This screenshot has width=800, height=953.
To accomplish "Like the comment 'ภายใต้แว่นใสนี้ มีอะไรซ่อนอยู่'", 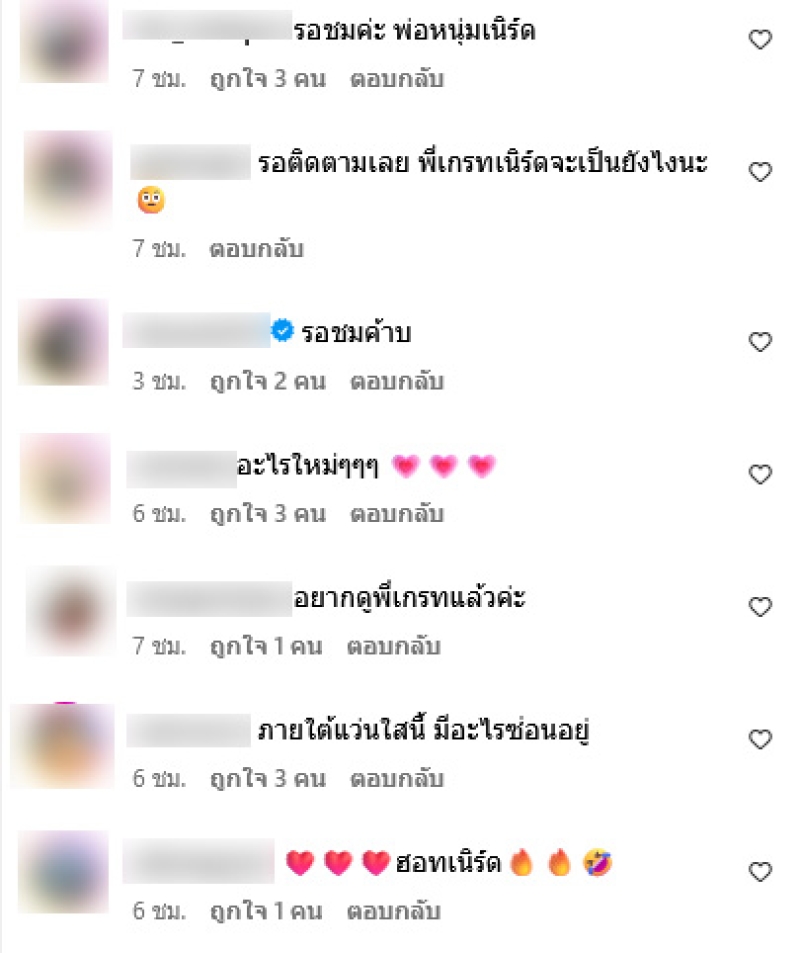I will (x=760, y=740).
